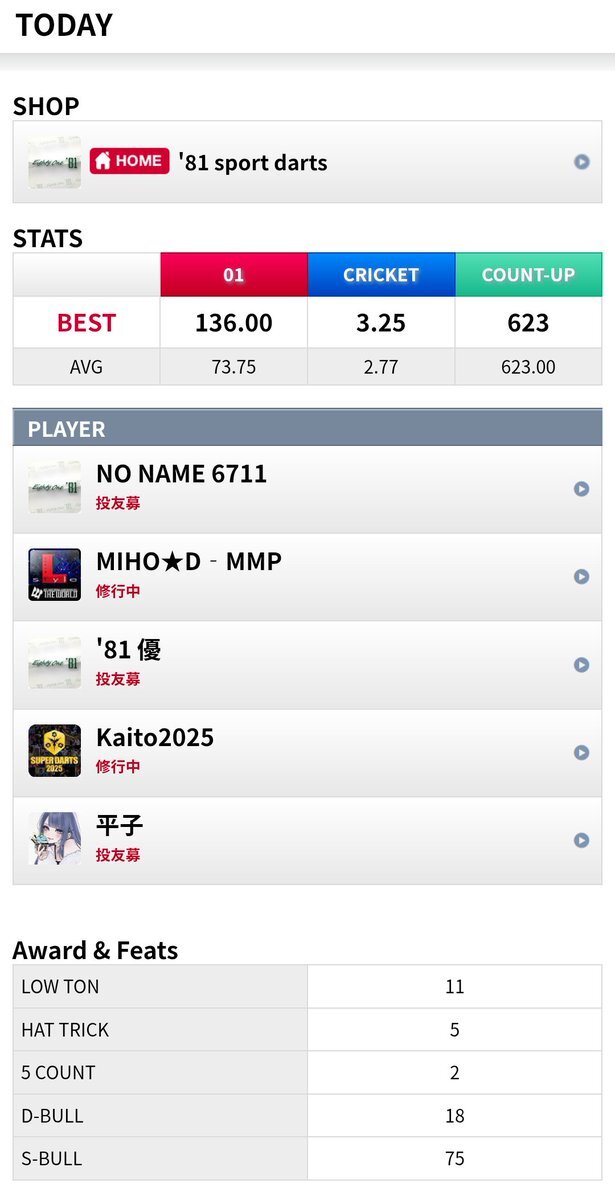615x1200 pixels.
Task: Open player NO NAME 6711
Action: (307, 489)
